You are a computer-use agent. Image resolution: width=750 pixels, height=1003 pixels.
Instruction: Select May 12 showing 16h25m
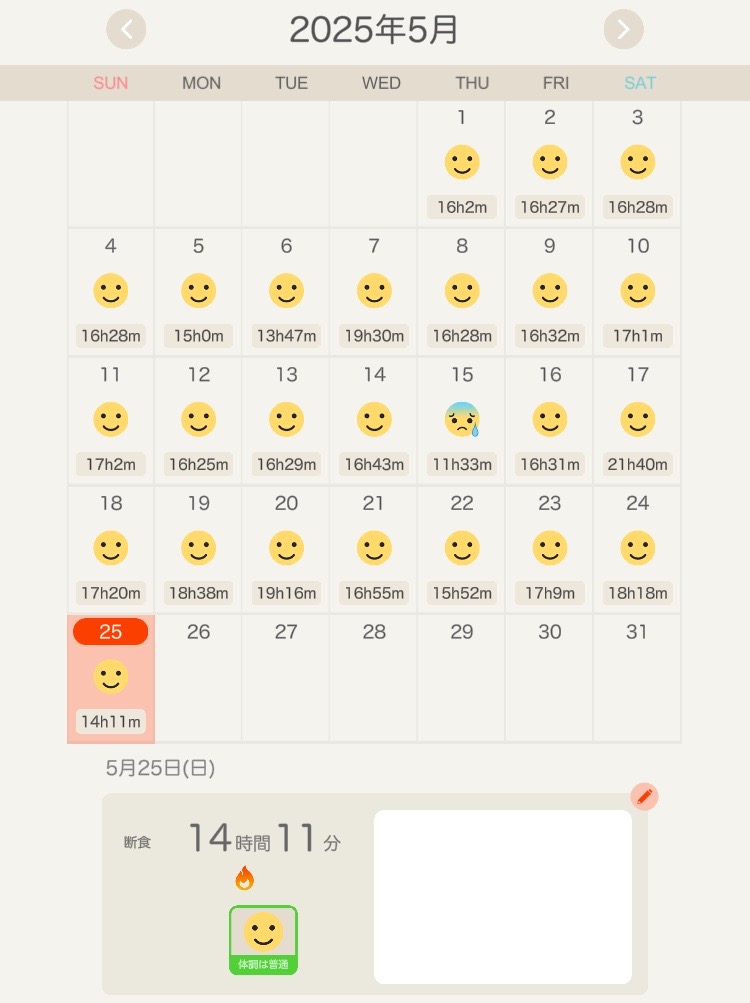[198, 420]
